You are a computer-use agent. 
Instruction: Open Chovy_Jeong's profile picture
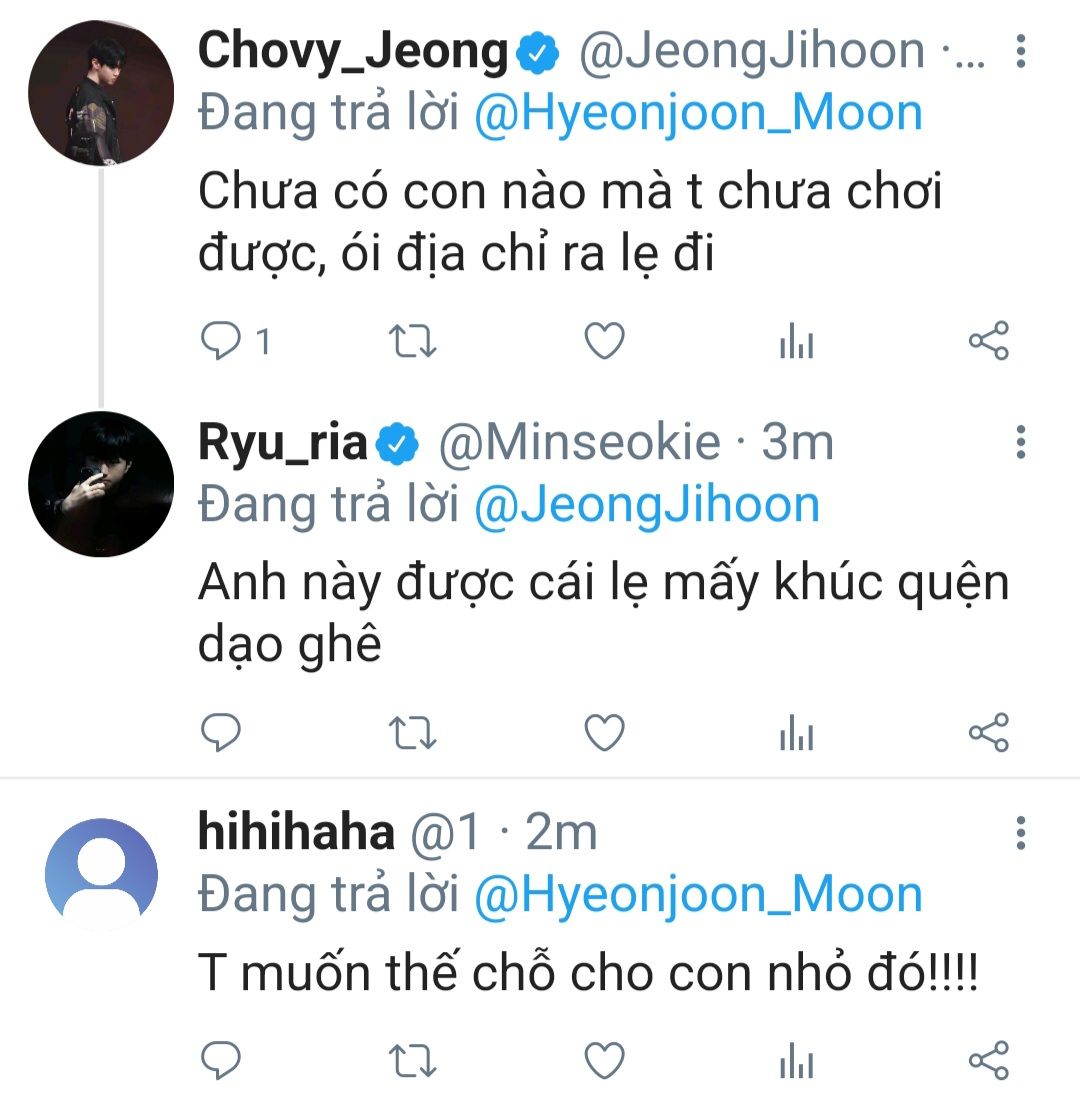tap(101, 93)
